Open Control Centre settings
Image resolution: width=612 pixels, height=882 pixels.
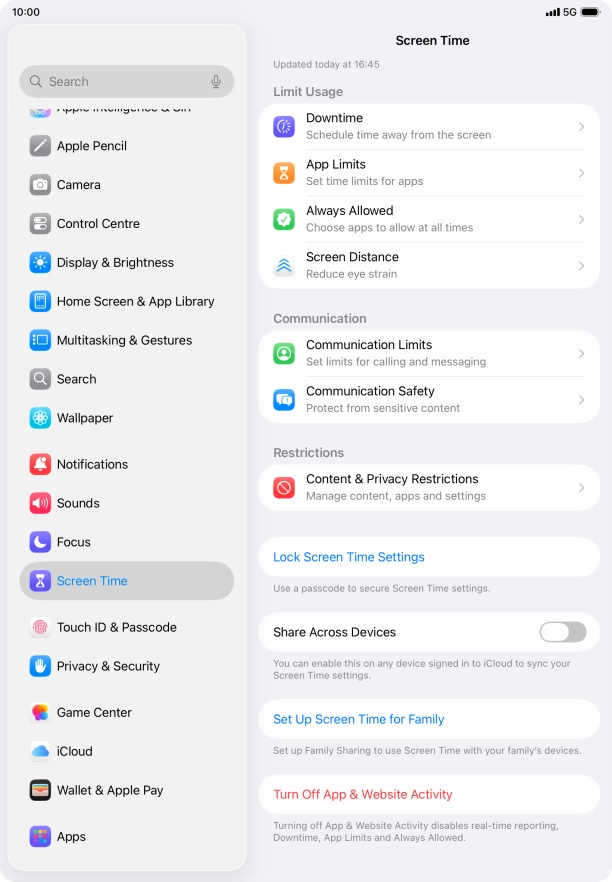point(98,224)
